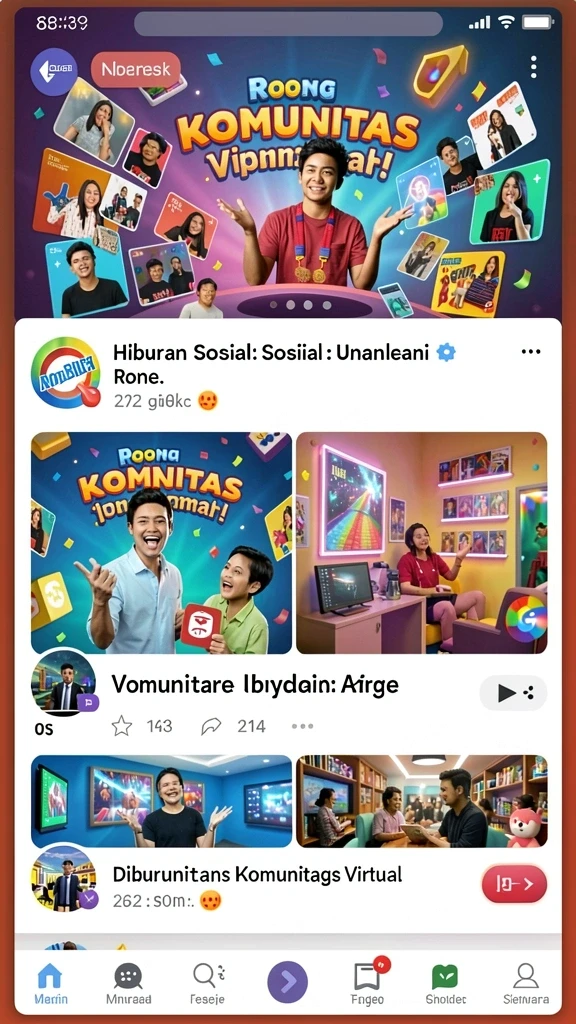Tap the center purple arrow button
The height and width of the screenshot is (1024, 576).
click(287, 981)
